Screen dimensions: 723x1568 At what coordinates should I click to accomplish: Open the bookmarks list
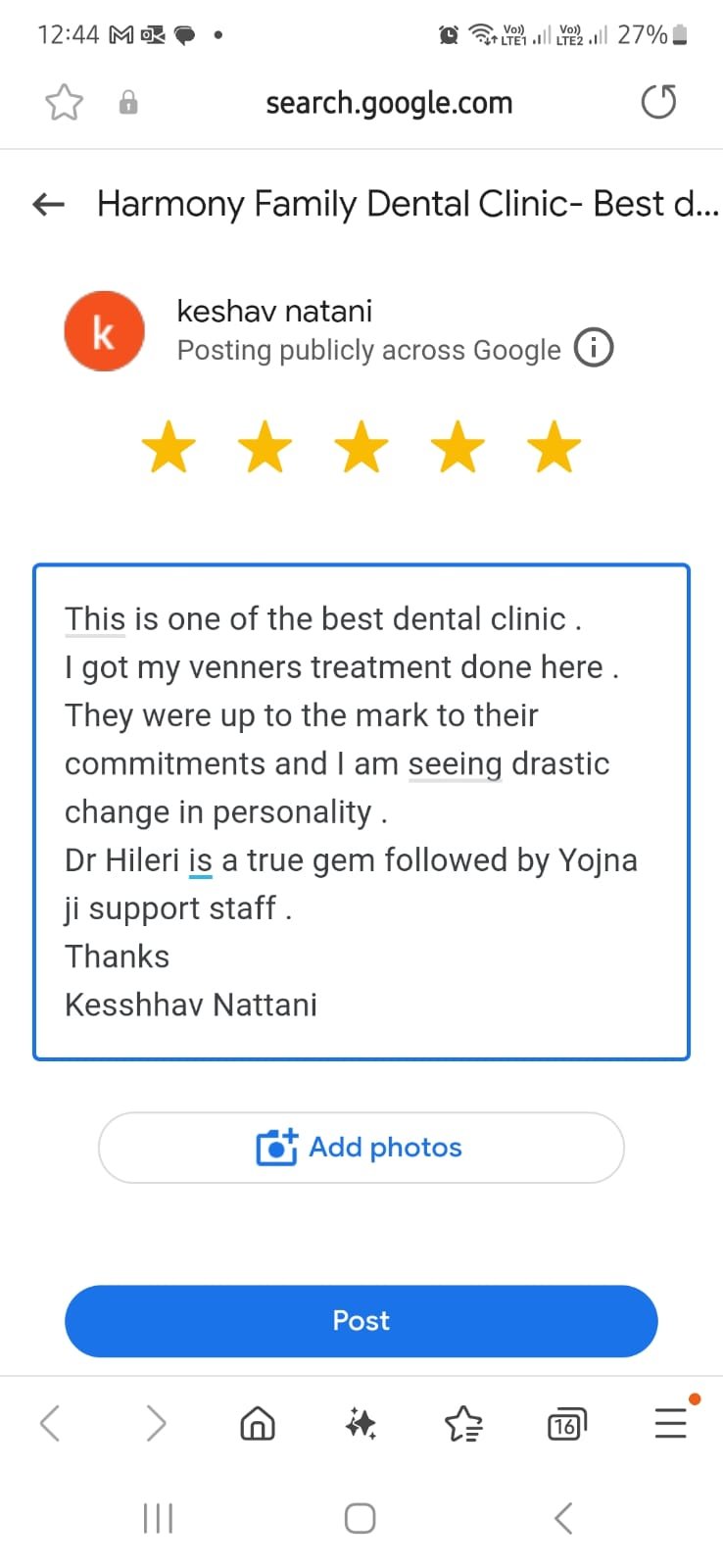point(463,1423)
